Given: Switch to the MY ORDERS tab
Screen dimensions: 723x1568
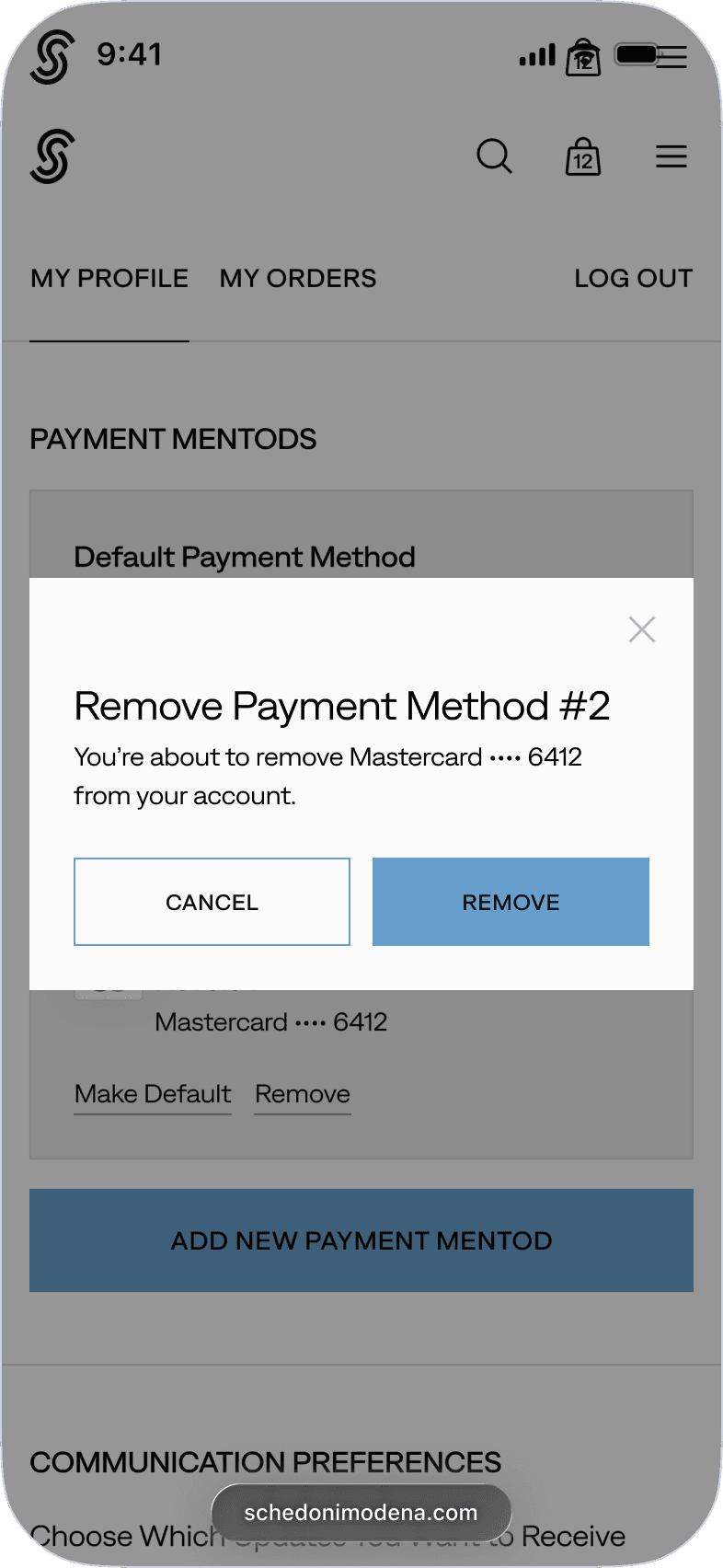Looking at the screenshot, I should pos(298,278).
